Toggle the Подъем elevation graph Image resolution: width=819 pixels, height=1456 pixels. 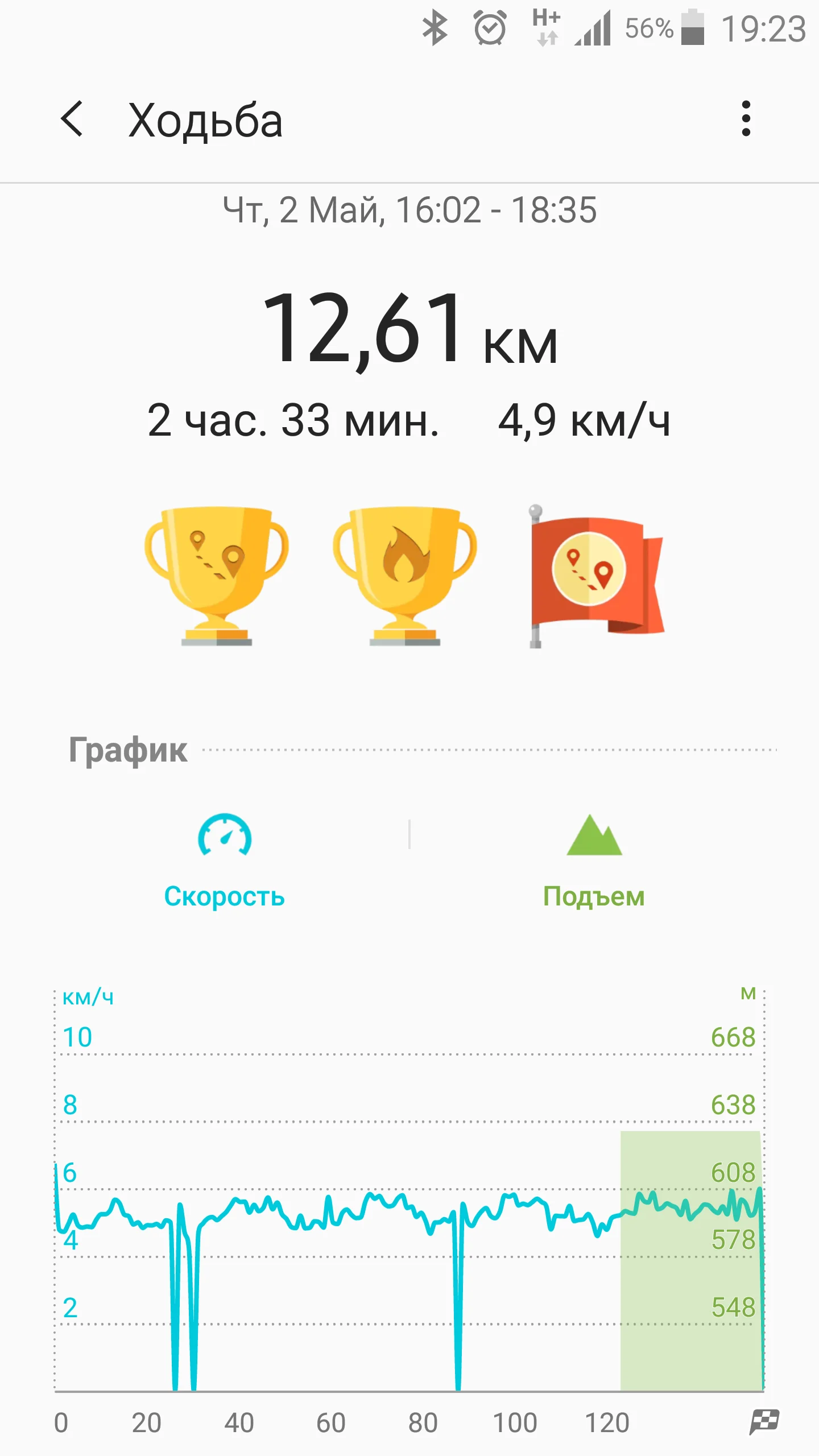[594, 860]
